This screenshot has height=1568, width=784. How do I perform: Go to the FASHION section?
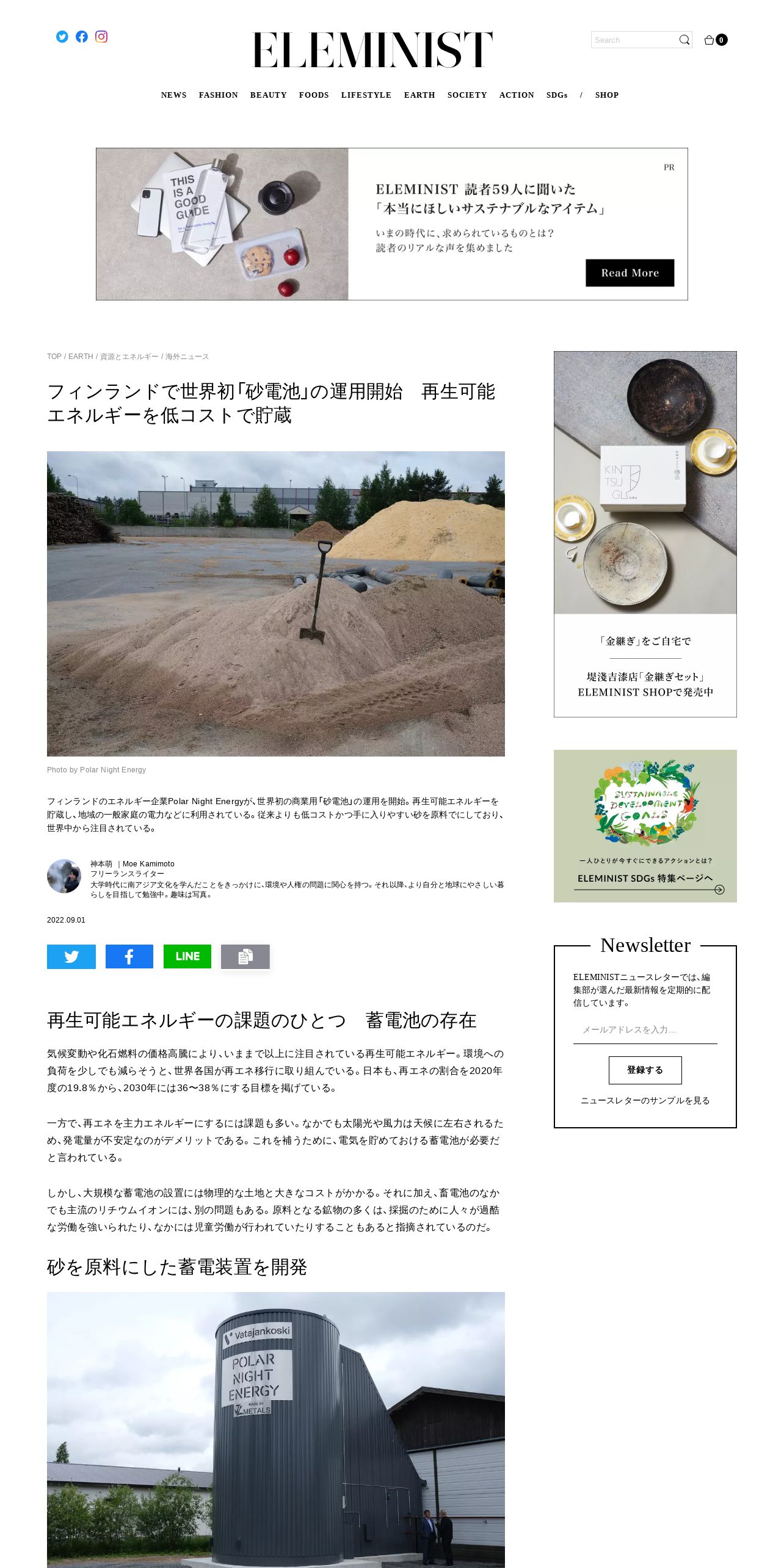(219, 95)
